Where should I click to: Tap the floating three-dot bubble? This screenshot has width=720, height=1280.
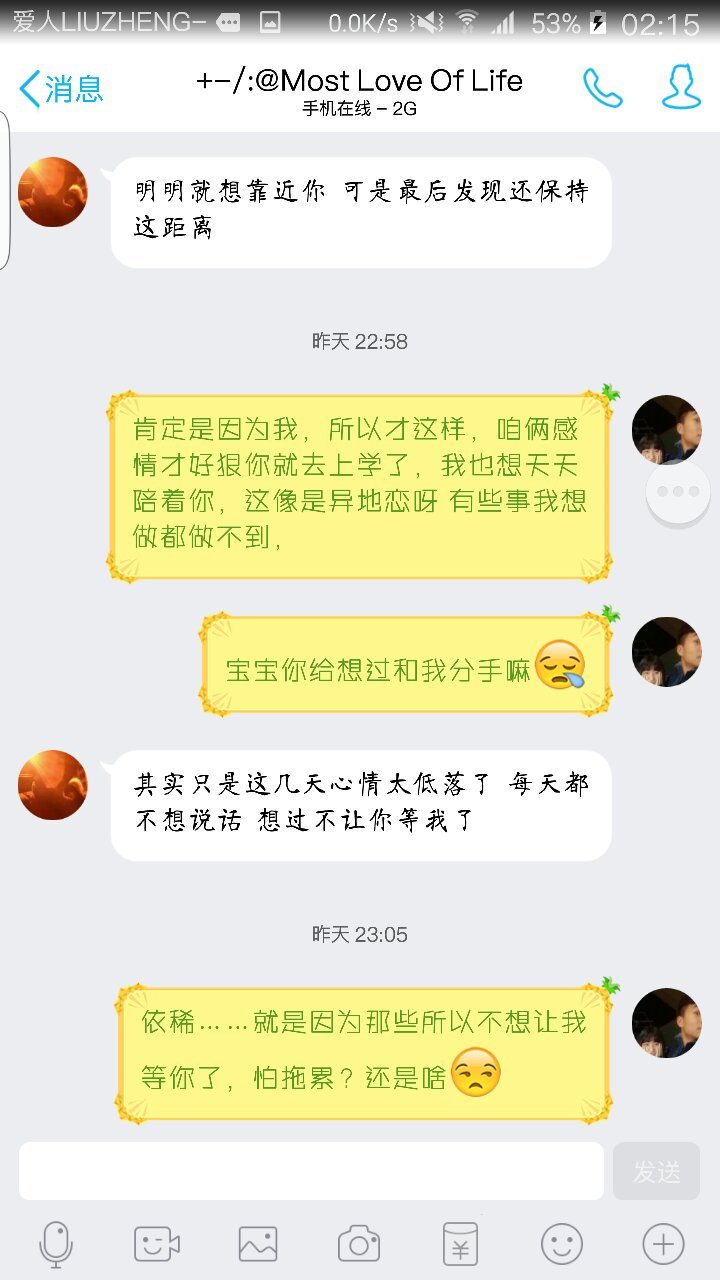[679, 493]
